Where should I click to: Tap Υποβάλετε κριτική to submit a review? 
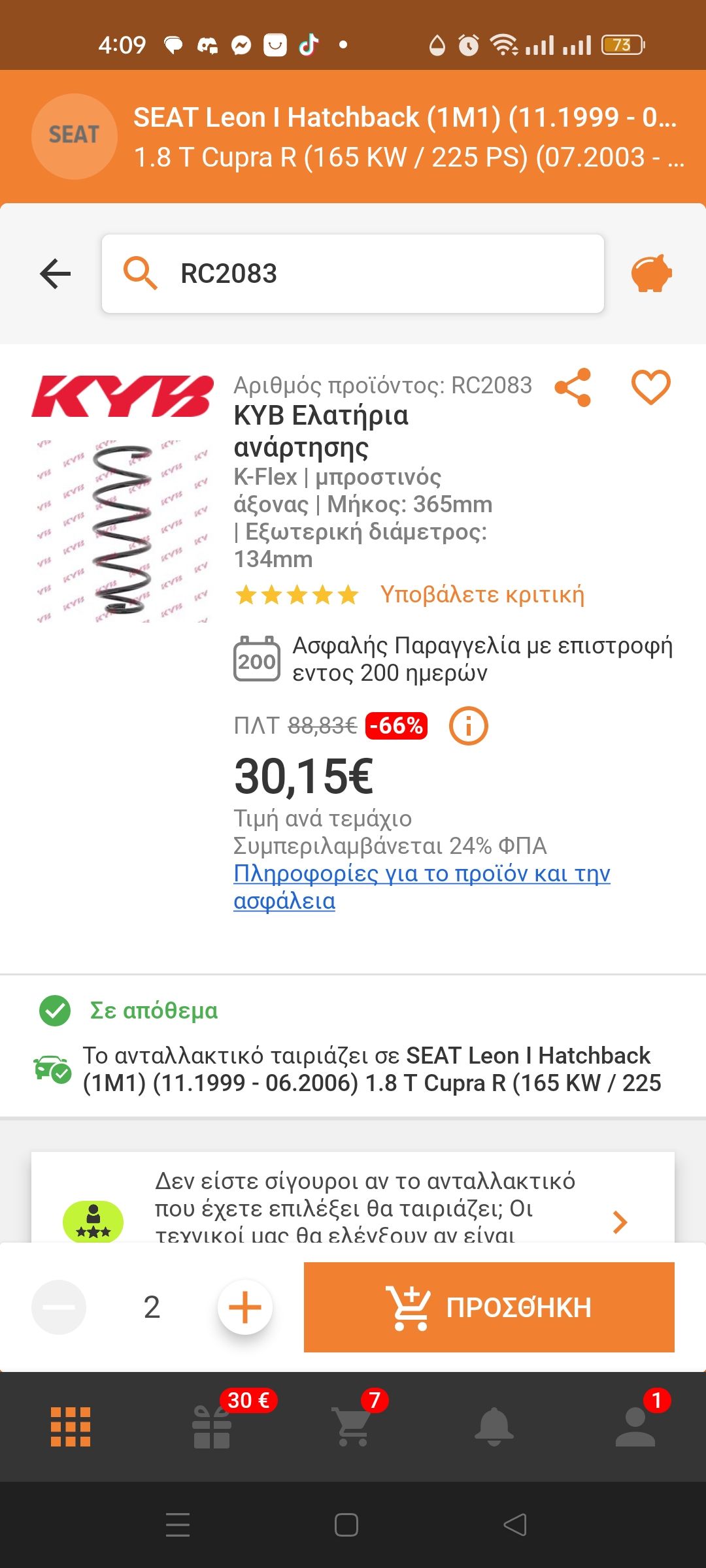point(479,595)
